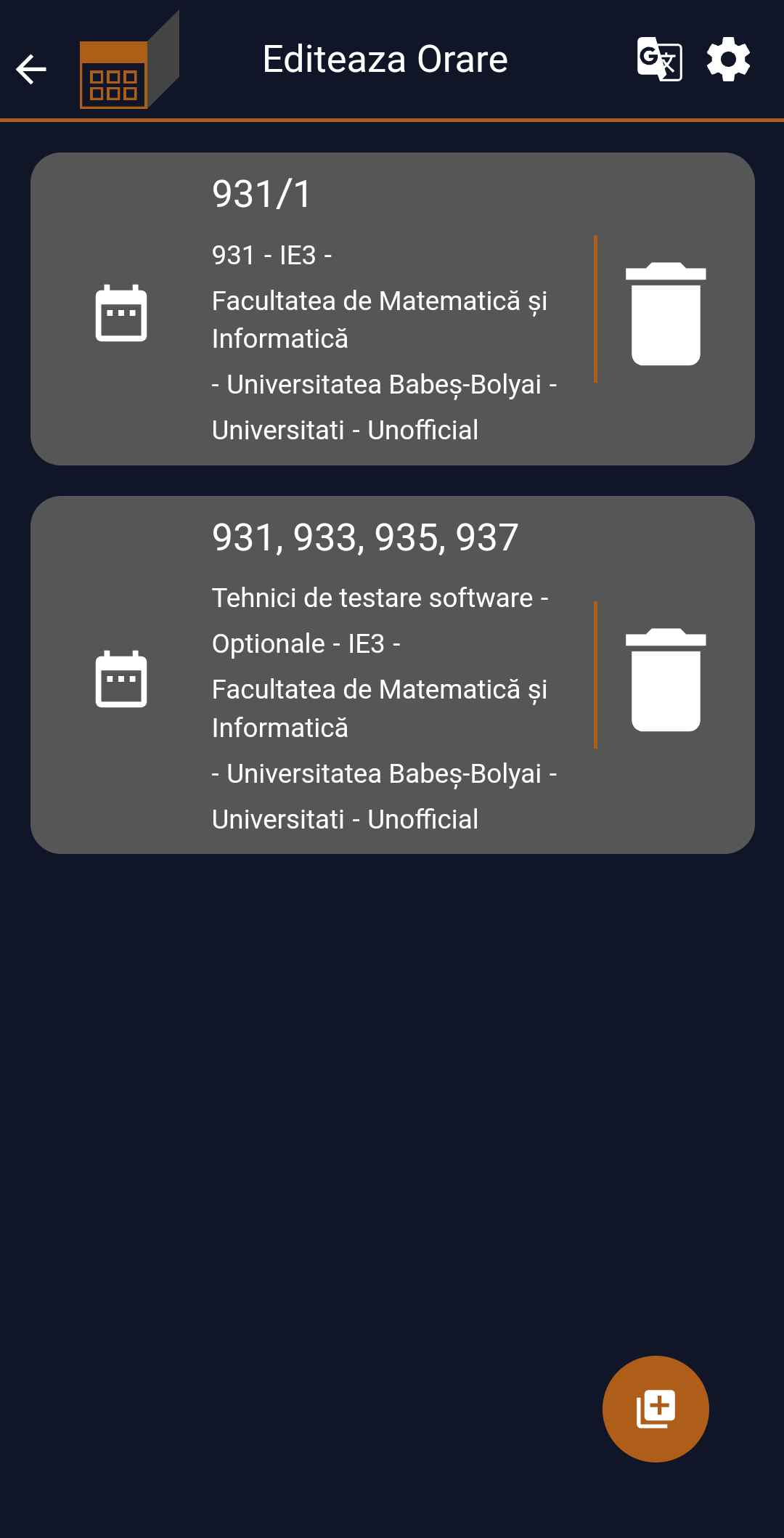
Task: Go back using the arrow icon
Action: 30,69
